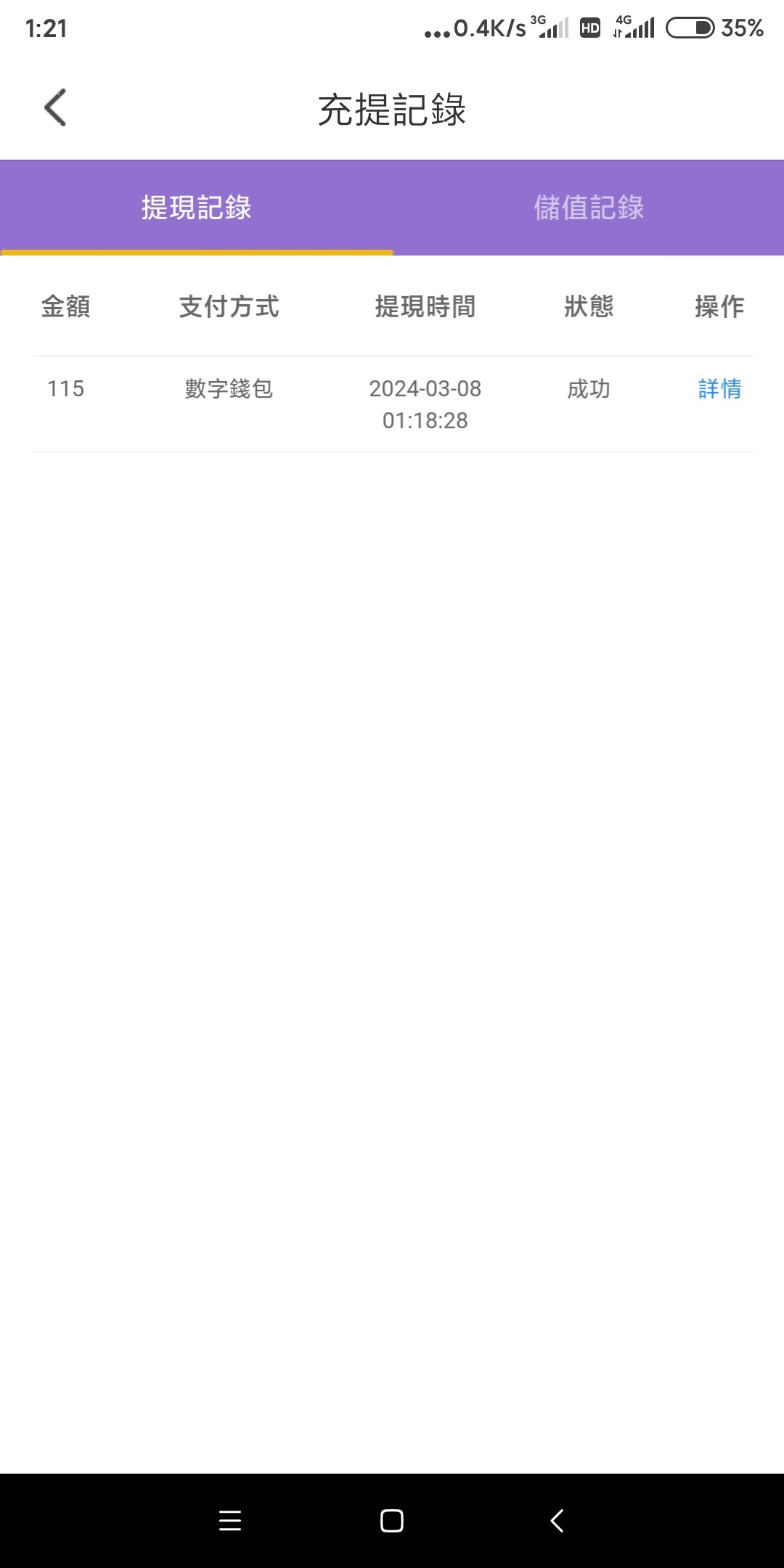Select the 提現記錄 tab
This screenshot has height=1568, width=784.
tap(196, 208)
